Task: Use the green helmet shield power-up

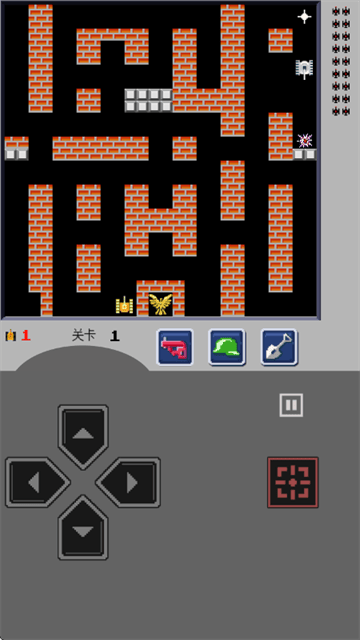Action: (227, 347)
